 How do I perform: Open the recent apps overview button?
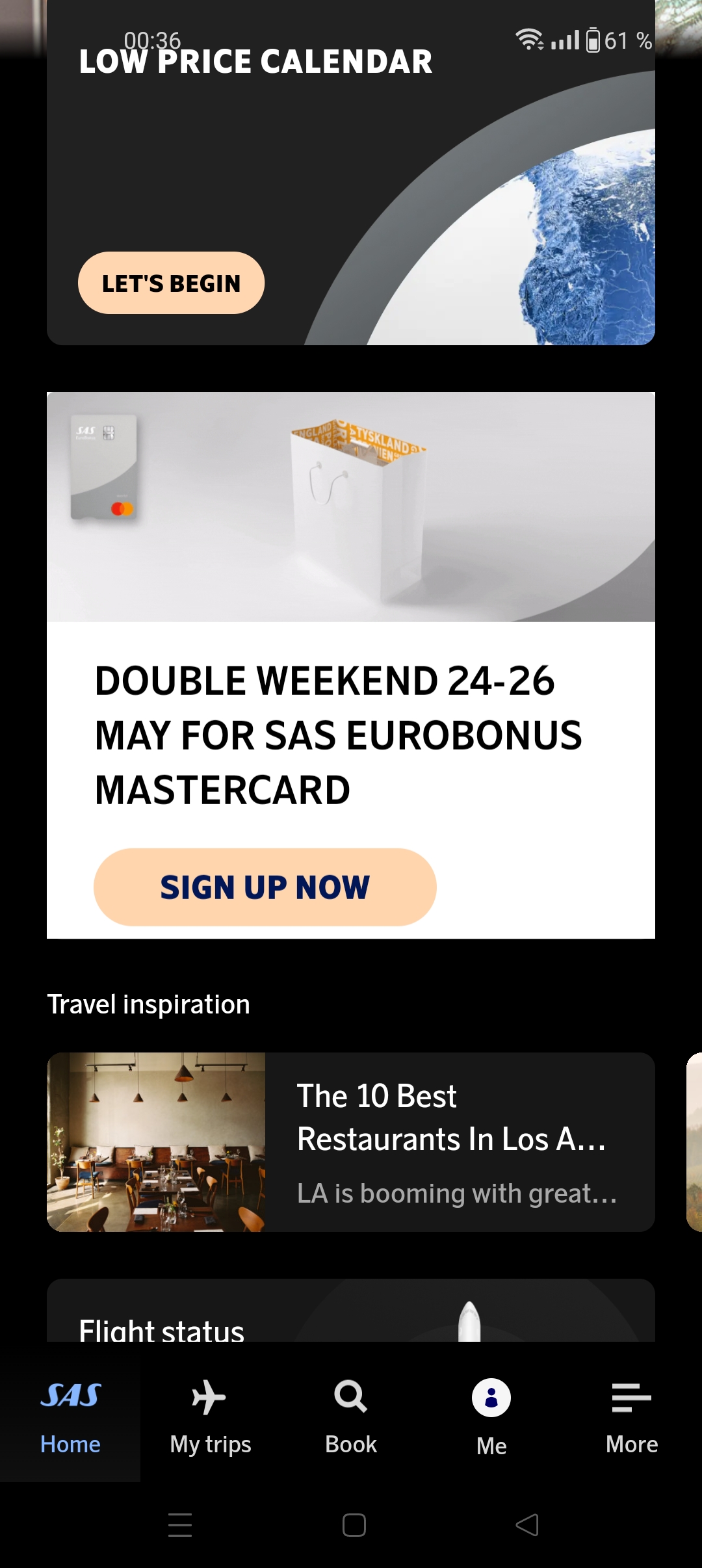tap(180, 1526)
